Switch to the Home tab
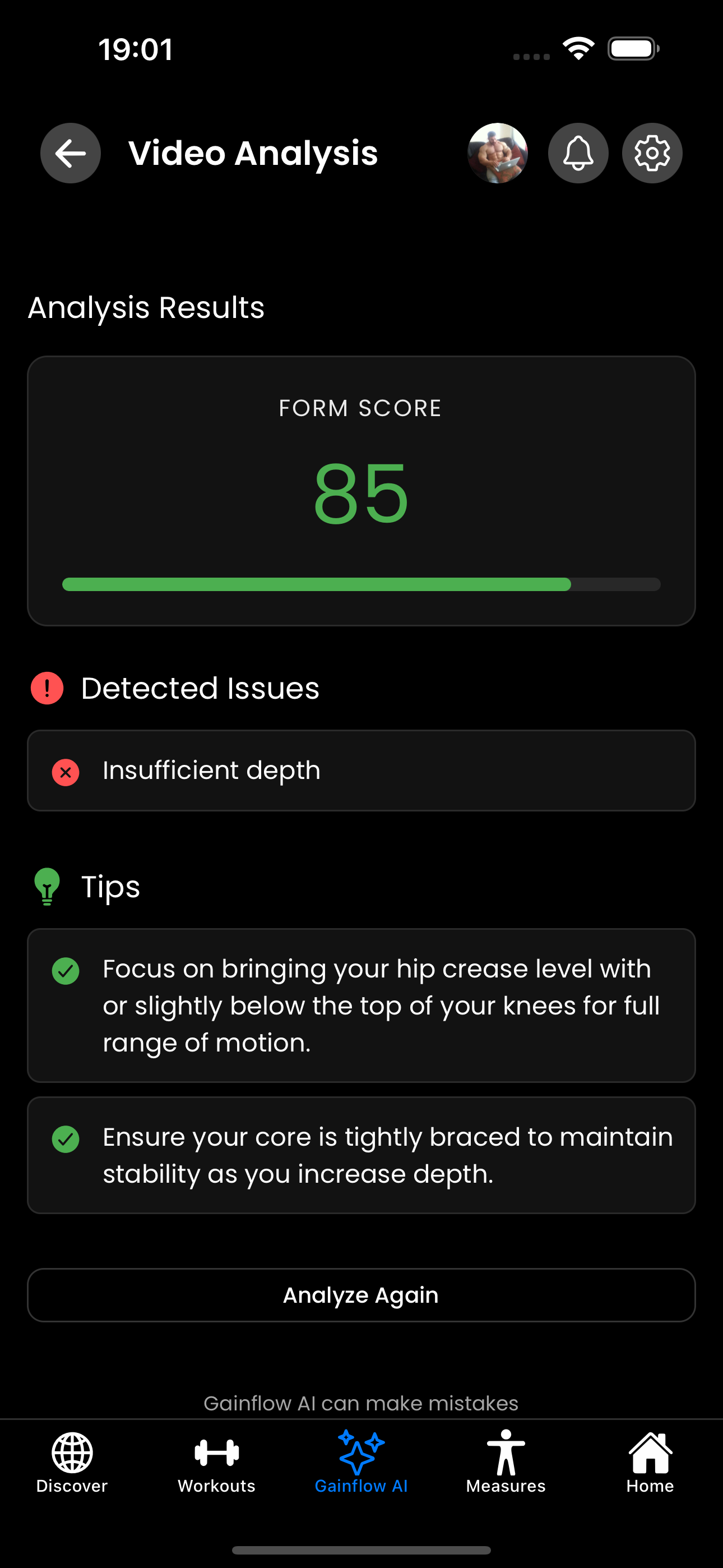723x1568 pixels. pos(650,1462)
